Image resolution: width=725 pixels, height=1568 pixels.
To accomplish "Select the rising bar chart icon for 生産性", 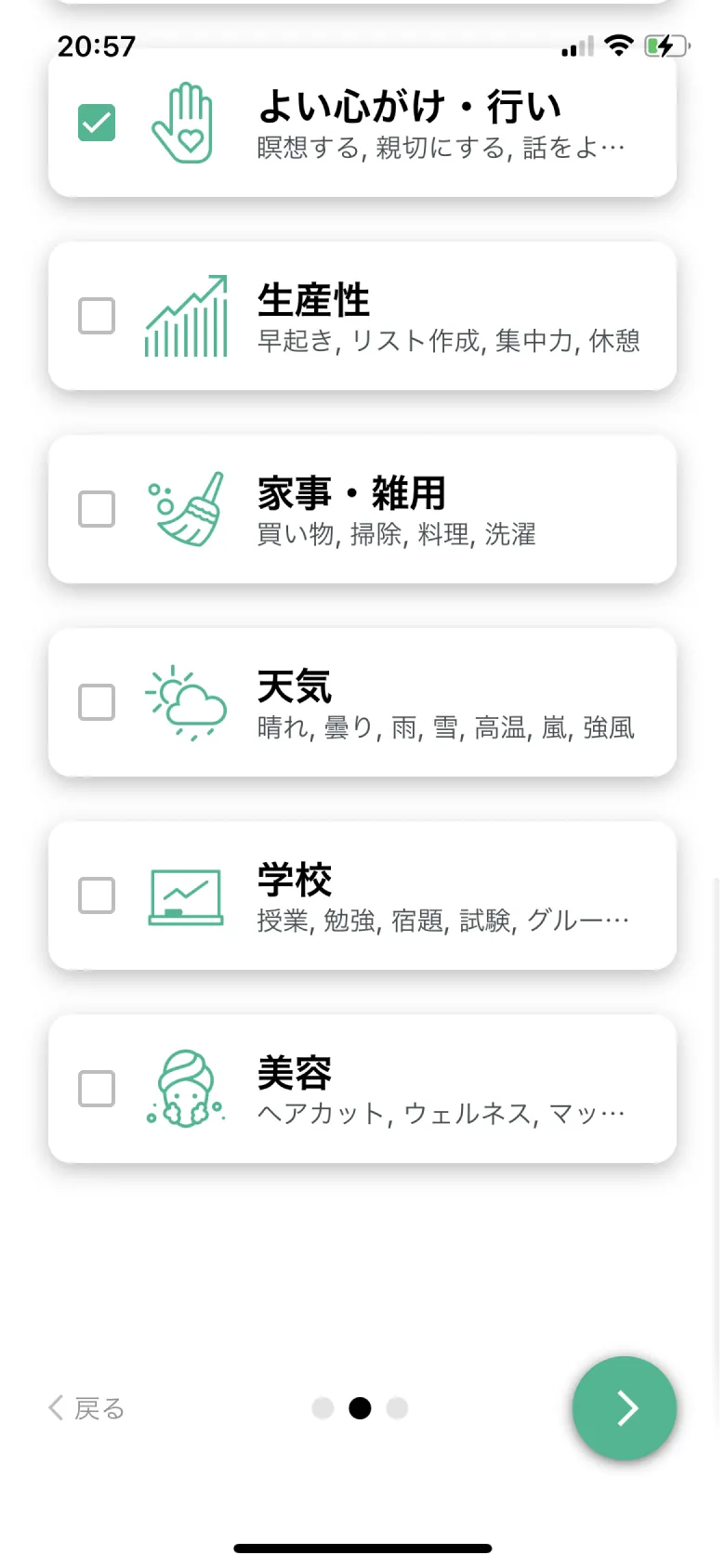I will click(185, 316).
